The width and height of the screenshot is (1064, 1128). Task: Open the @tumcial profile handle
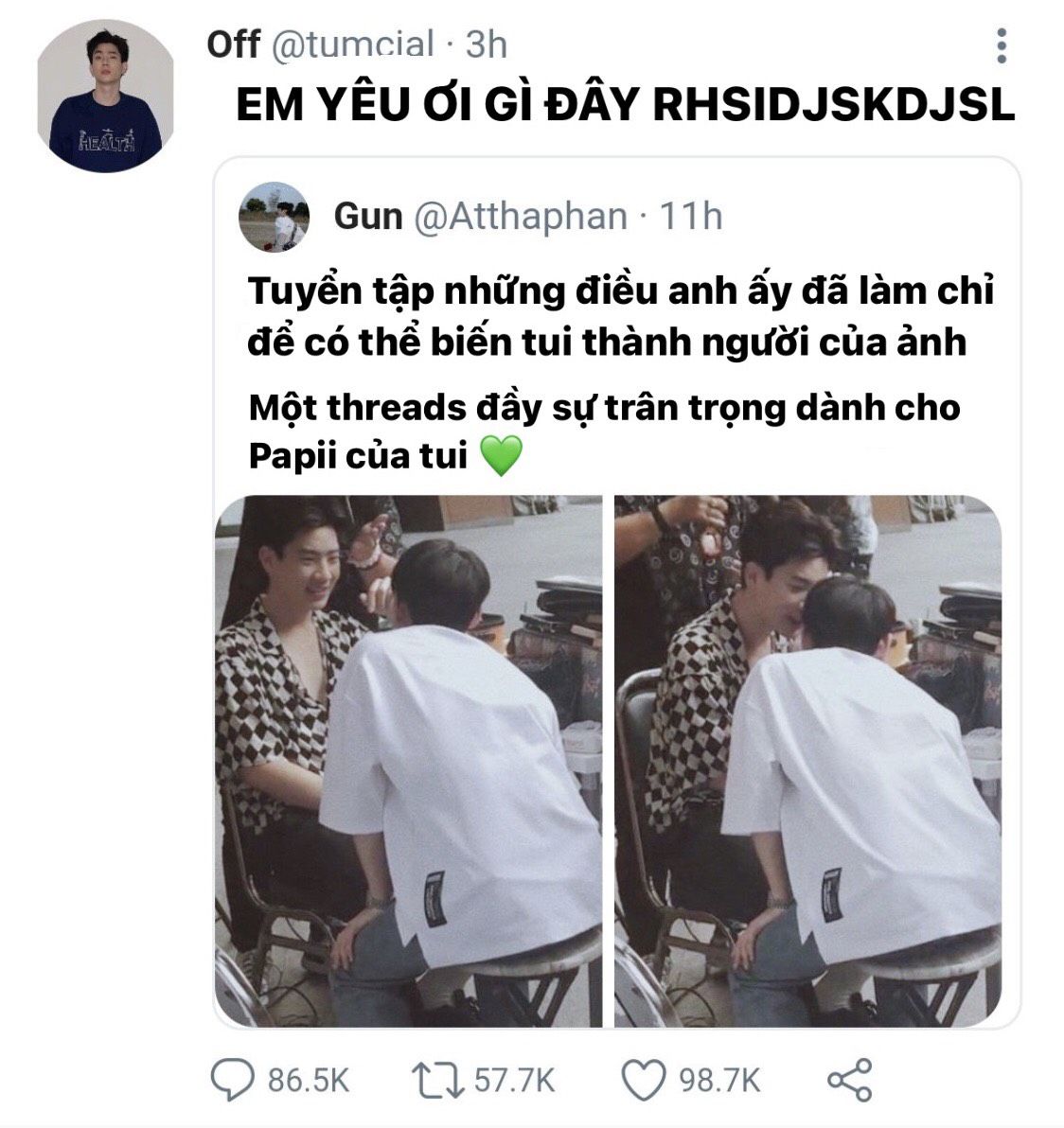(353, 44)
